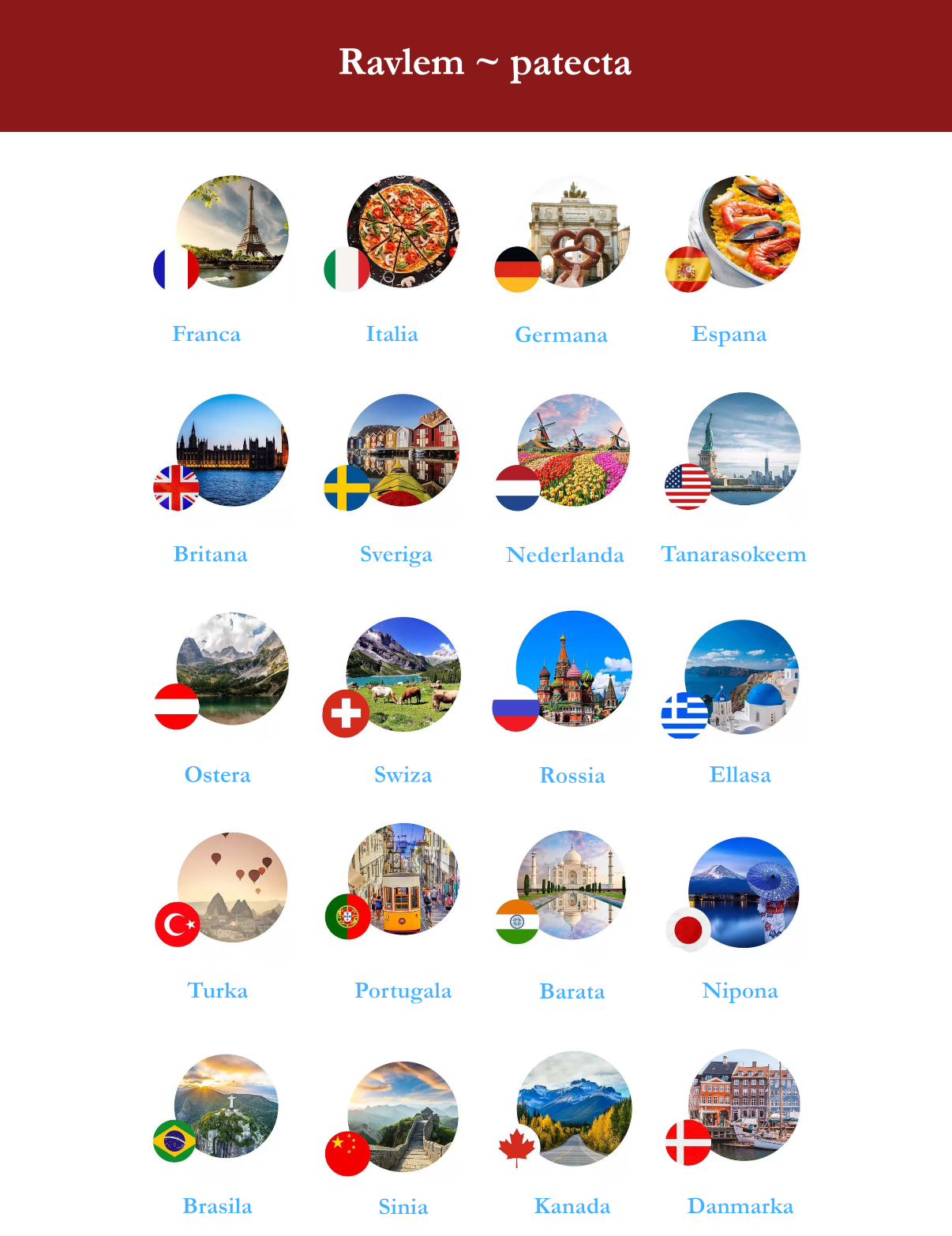The width and height of the screenshot is (952, 1236).
Task: Select the Swiza tile
Action: click(403, 673)
